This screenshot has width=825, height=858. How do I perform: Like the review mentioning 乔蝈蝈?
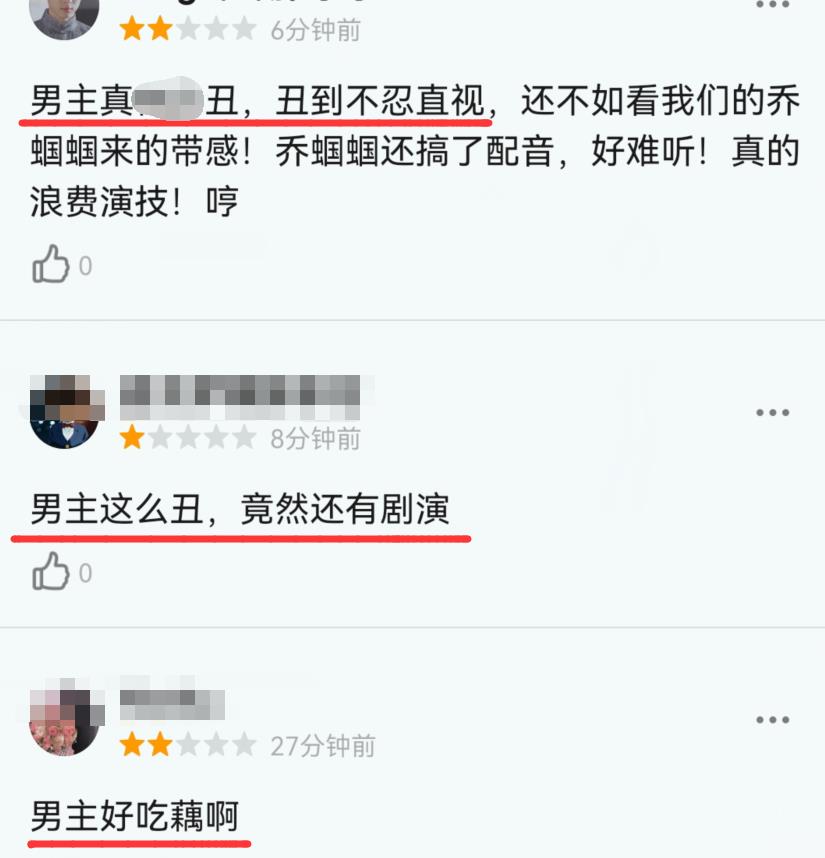51,265
